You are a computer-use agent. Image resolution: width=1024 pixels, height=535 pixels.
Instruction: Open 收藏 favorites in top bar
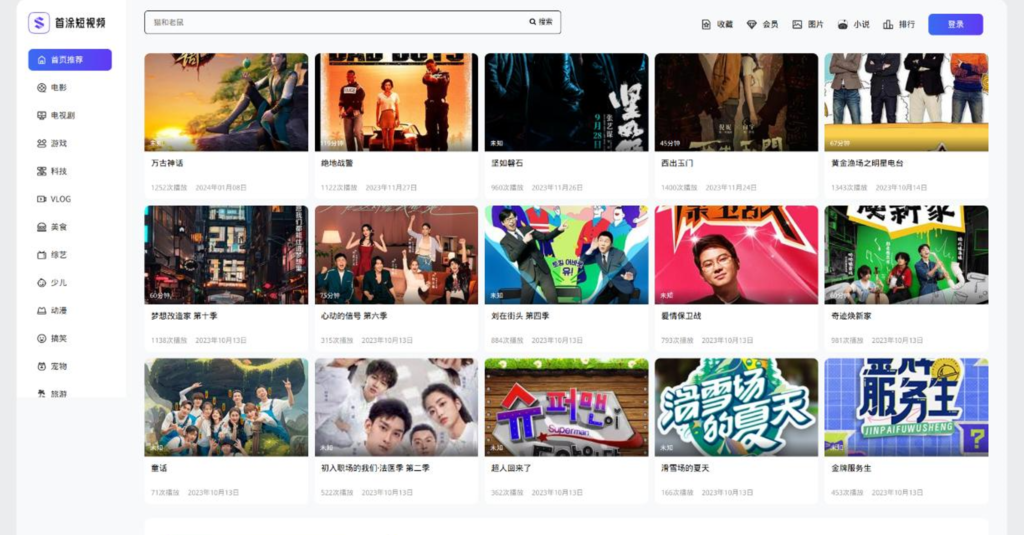(717, 24)
